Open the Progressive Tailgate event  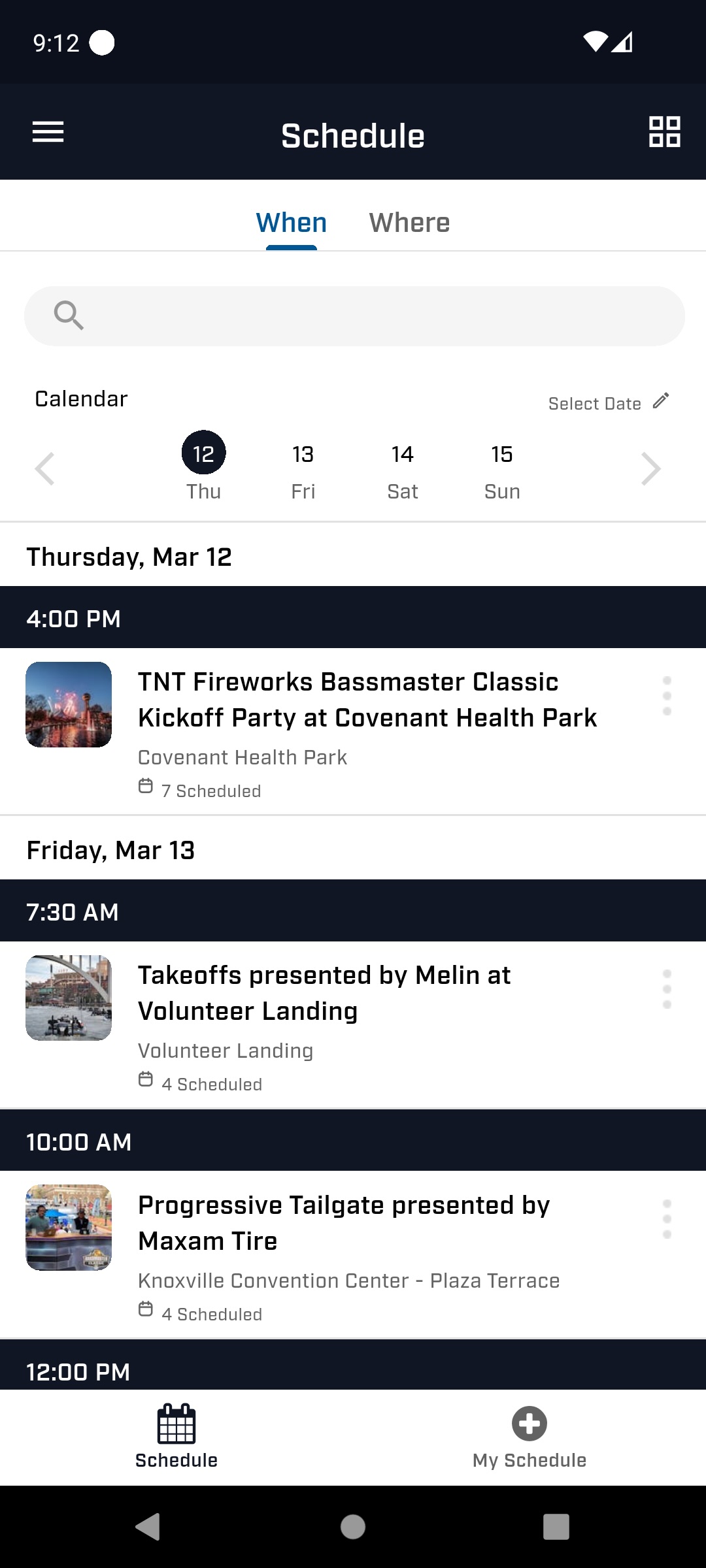tap(344, 1223)
